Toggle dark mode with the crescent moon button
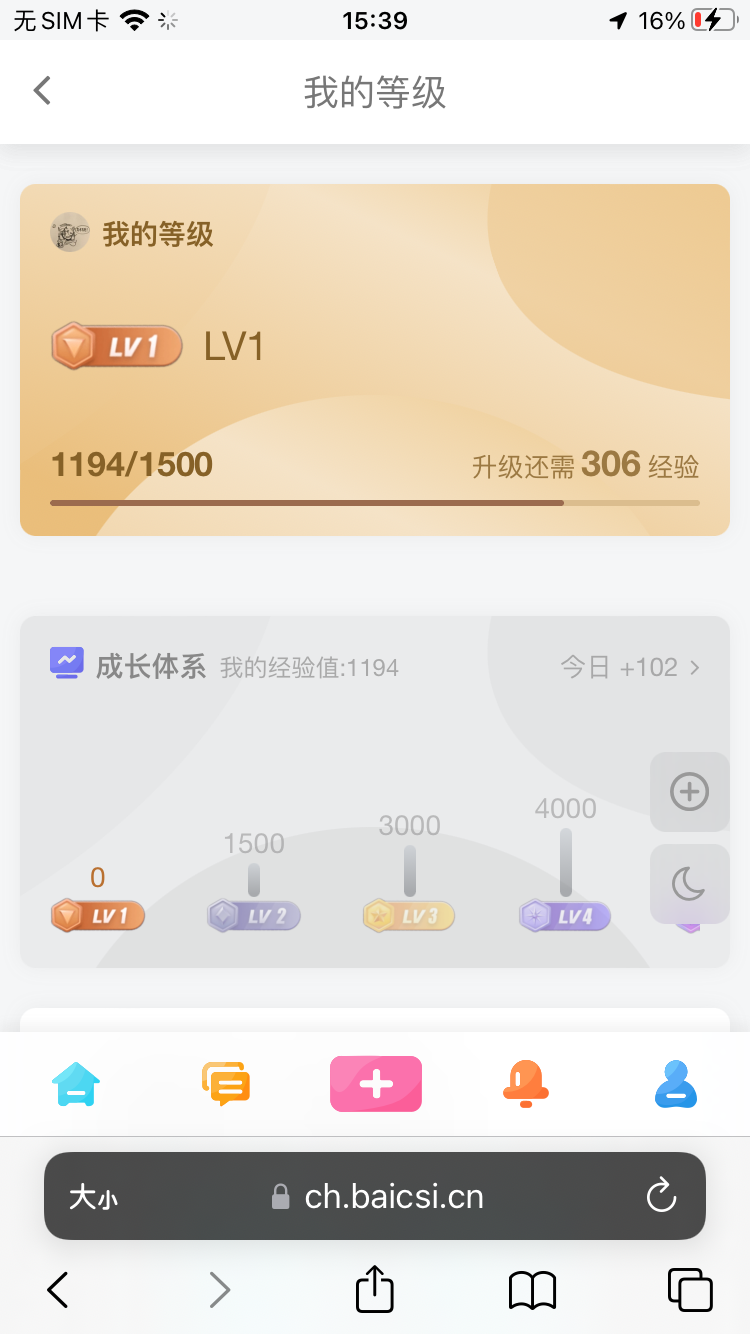This screenshot has width=750, height=1334. tap(689, 884)
